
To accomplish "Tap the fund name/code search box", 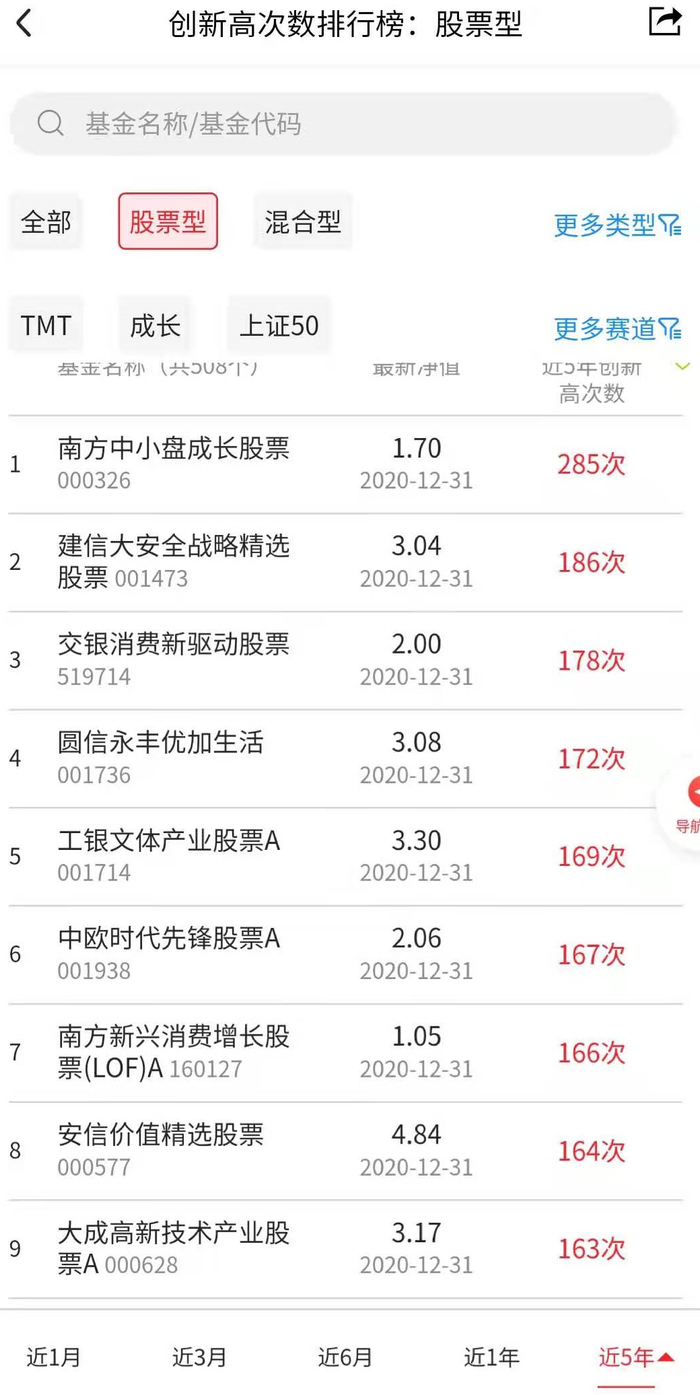I will [344, 124].
